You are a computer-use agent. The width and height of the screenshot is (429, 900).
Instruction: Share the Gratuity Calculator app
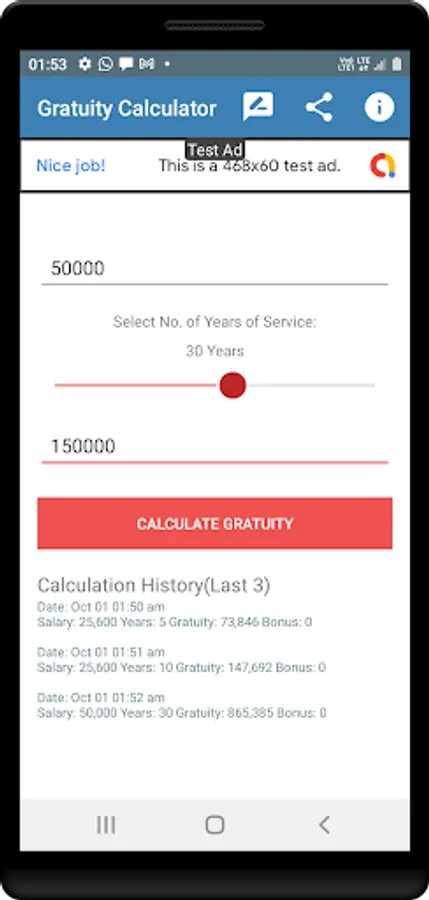pyautogui.click(x=319, y=107)
